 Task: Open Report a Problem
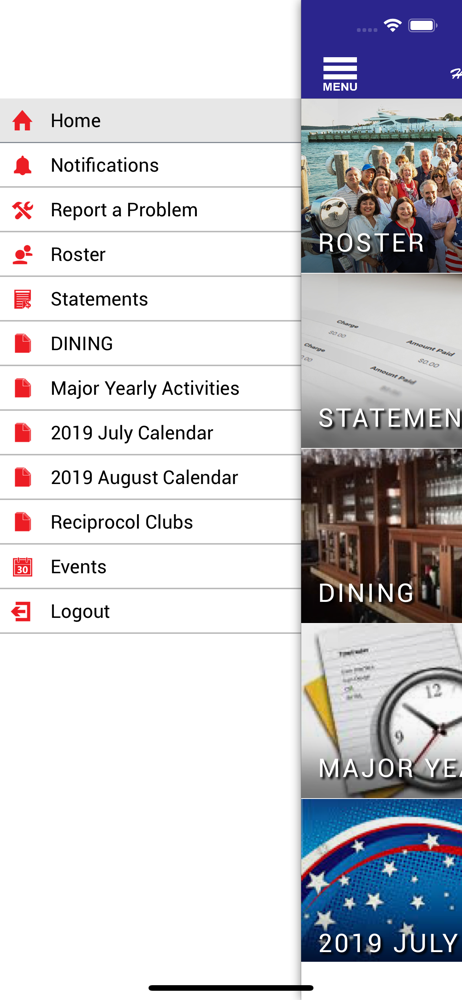pyautogui.click(x=150, y=210)
